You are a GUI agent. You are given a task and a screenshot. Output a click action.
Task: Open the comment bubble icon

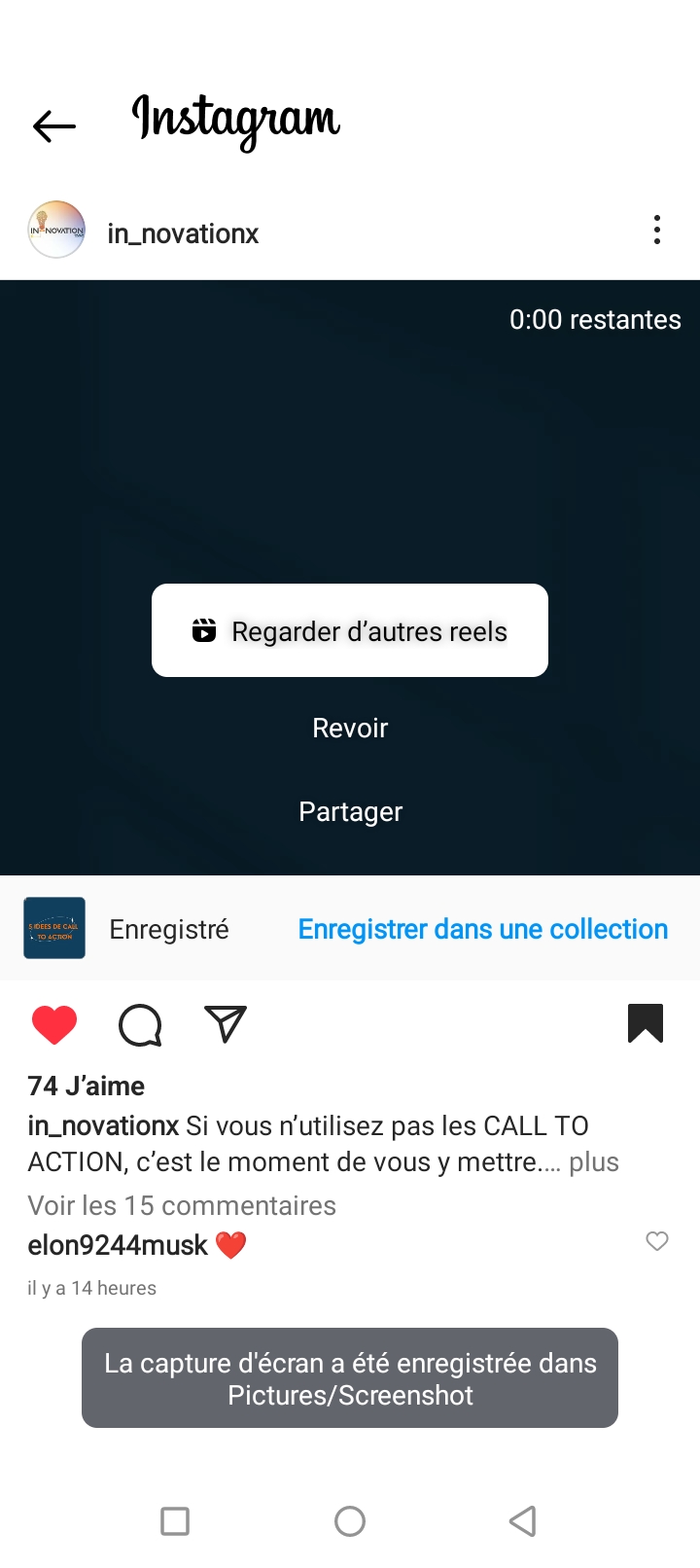click(x=140, y=1024)
